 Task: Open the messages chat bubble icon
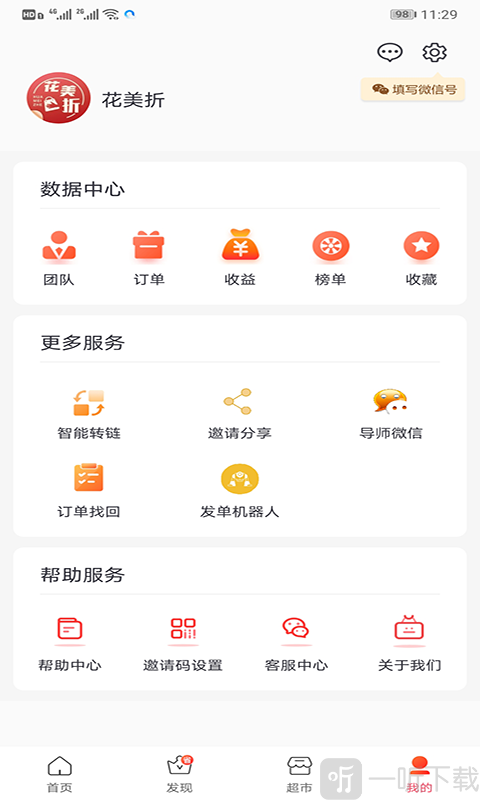pyautogui.click(x=390, y=52)
